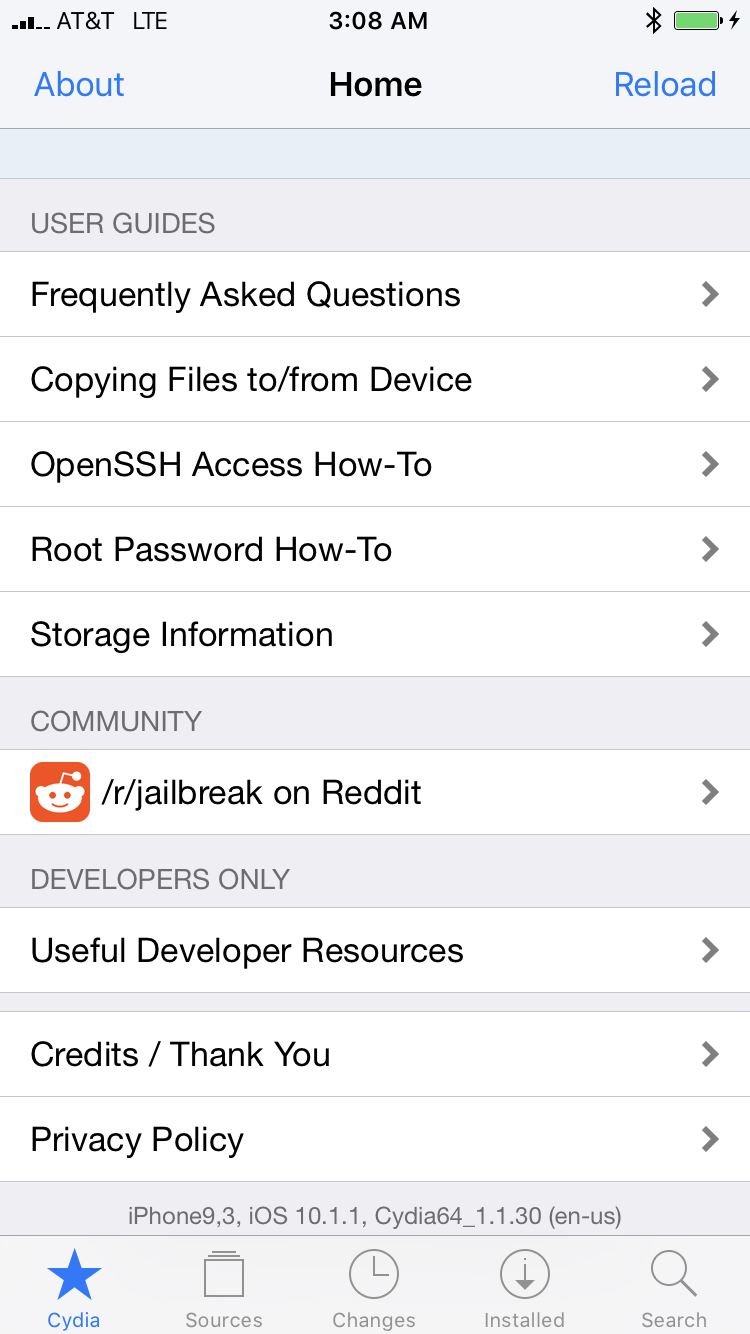Open Frequently Asked Questions

coord(375,294)
